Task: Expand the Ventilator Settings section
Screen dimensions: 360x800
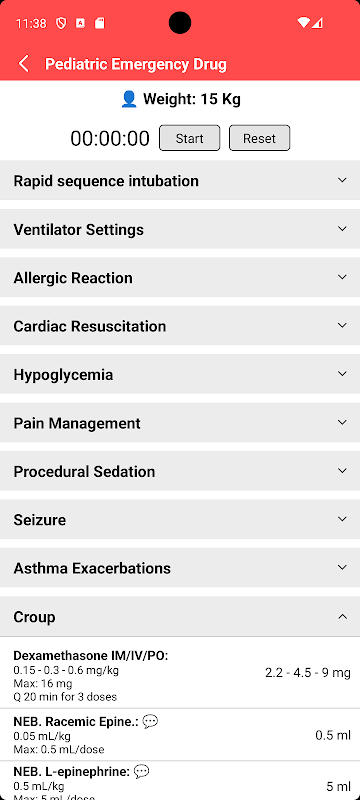Action: coord(180,229)
